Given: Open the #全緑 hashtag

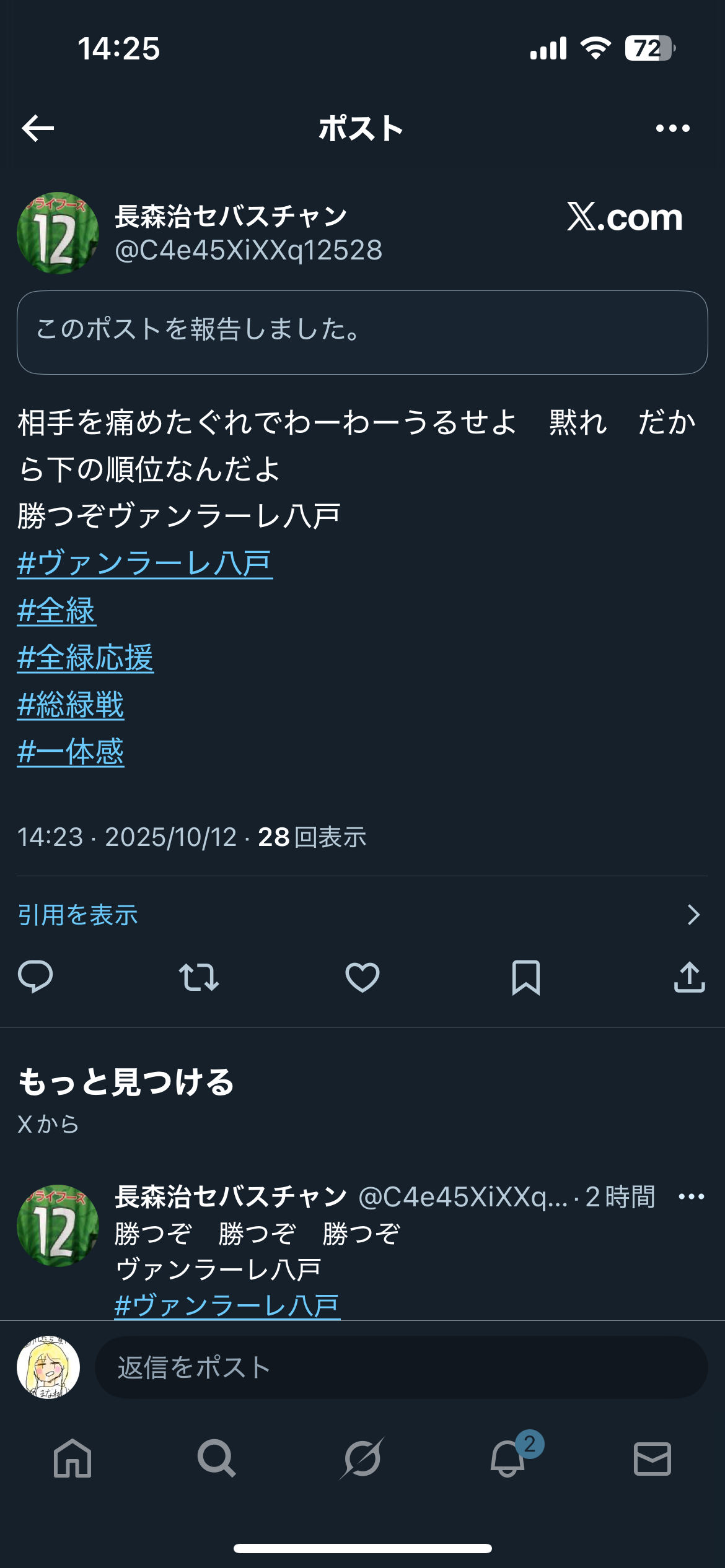Looking at the screenshot, I should coord(56,611).
